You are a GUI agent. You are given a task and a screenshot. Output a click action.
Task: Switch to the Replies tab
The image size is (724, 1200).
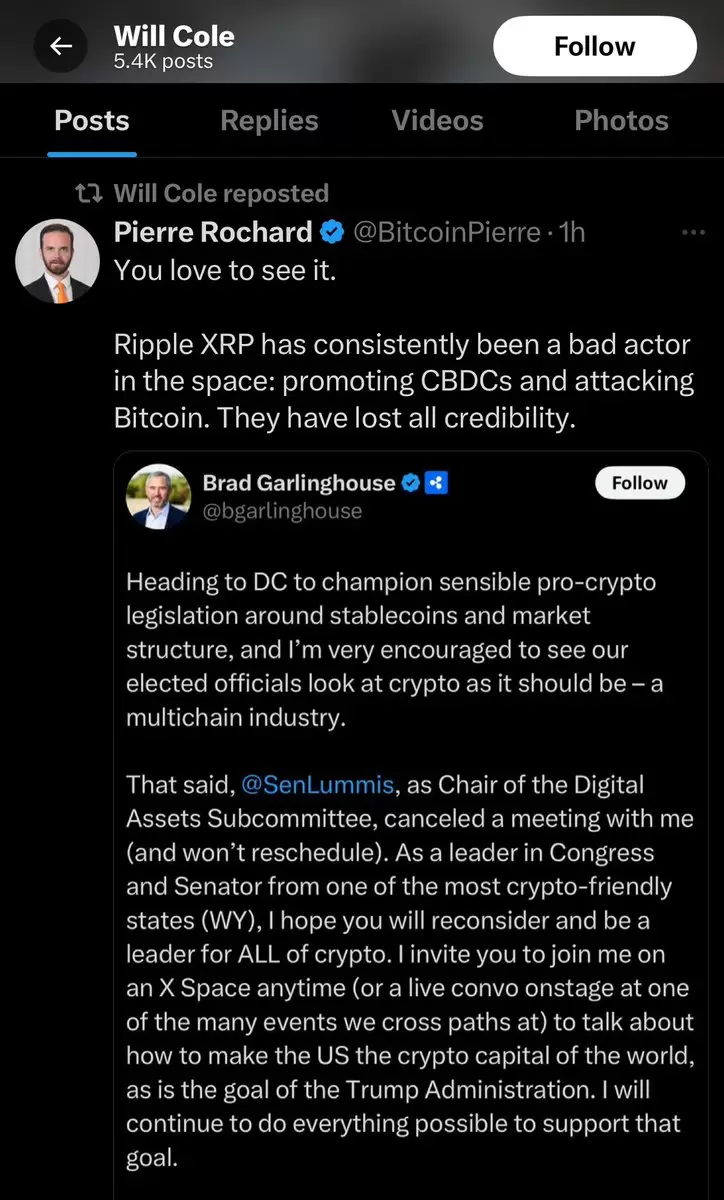(269, 121)
